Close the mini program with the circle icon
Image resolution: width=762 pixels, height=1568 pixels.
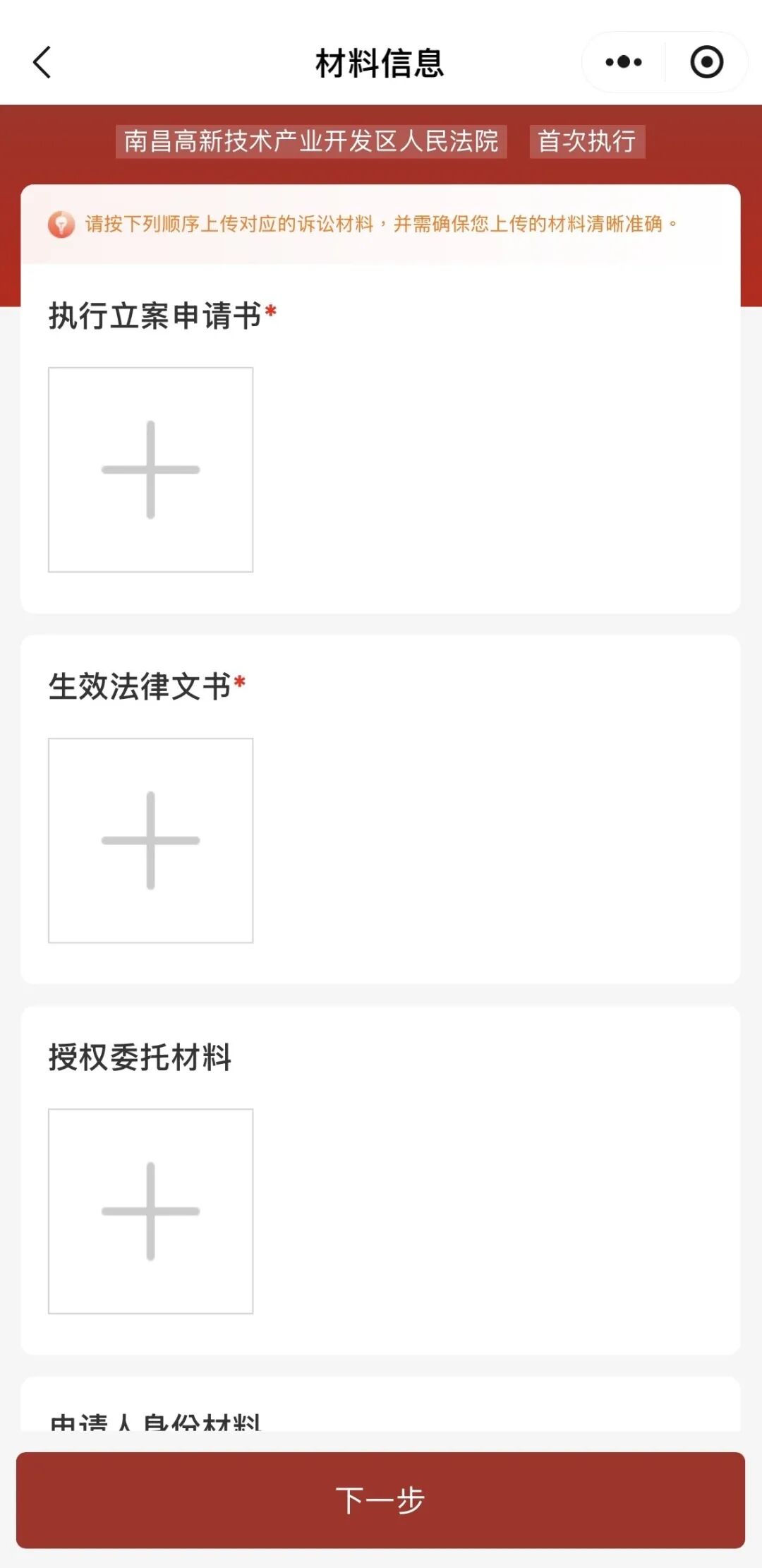coord(706,62)
